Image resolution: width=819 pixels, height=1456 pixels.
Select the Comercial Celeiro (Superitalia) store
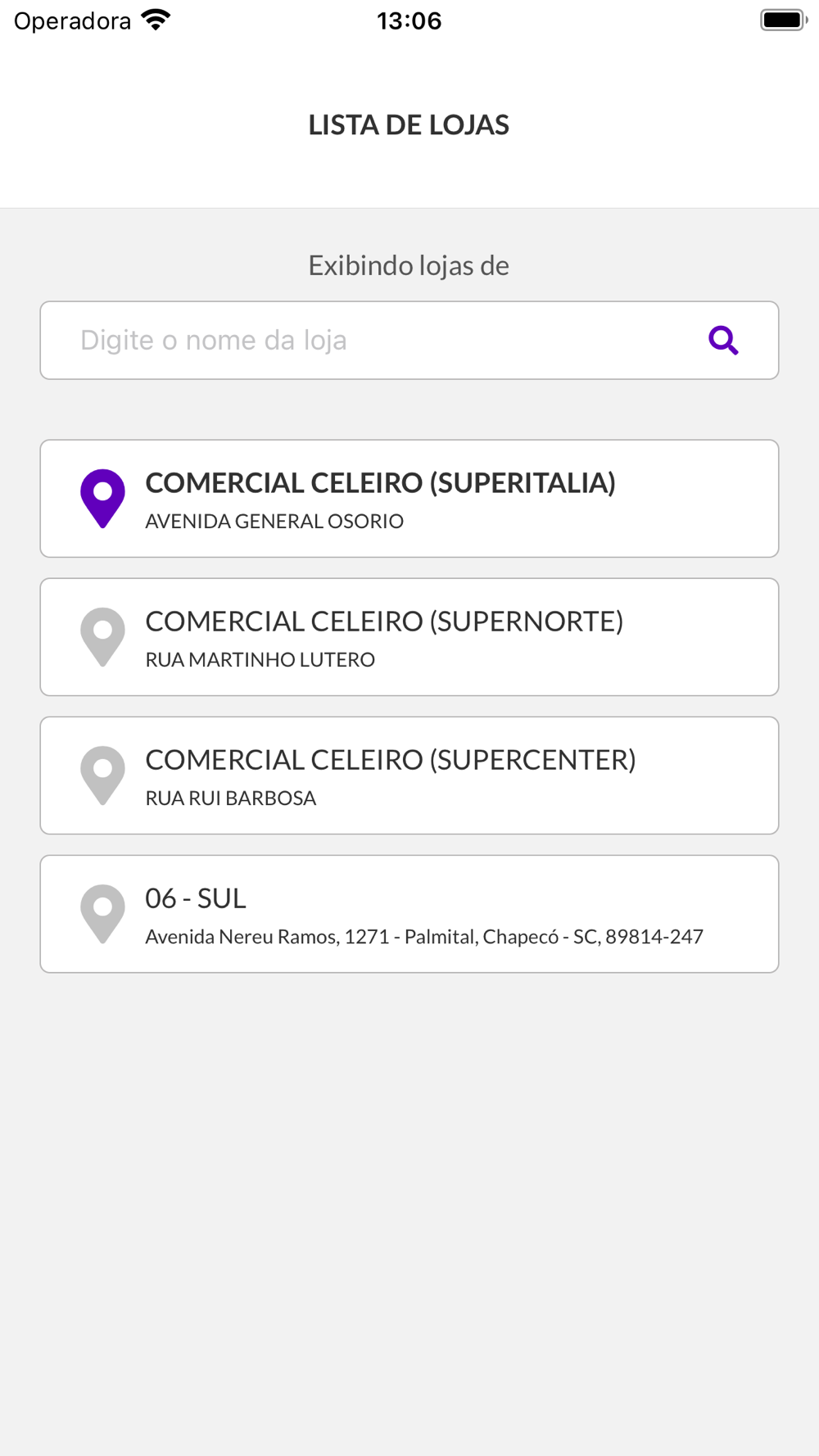[x=409, y=499]
